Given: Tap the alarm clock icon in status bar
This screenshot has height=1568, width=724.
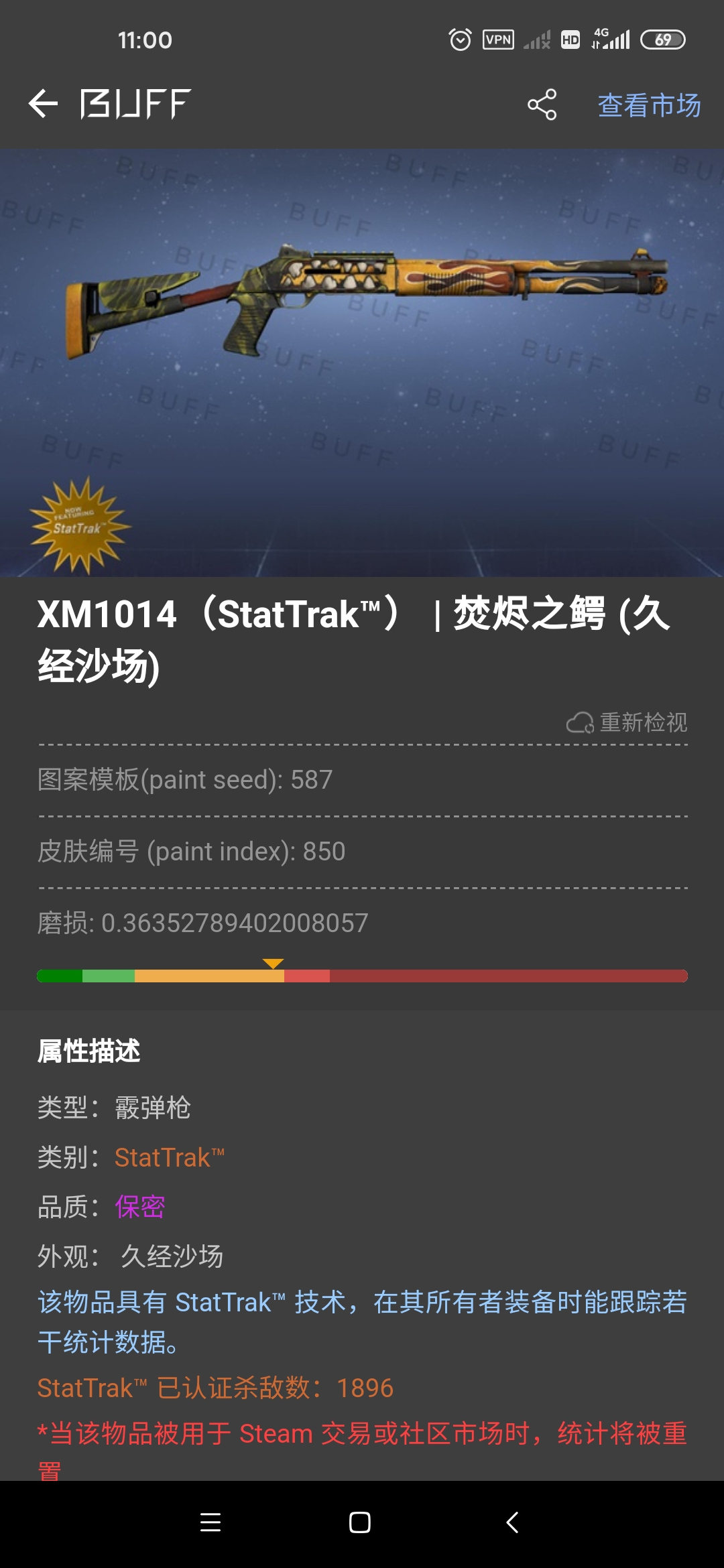Looking at the screenshot, I should coord(461,40).
